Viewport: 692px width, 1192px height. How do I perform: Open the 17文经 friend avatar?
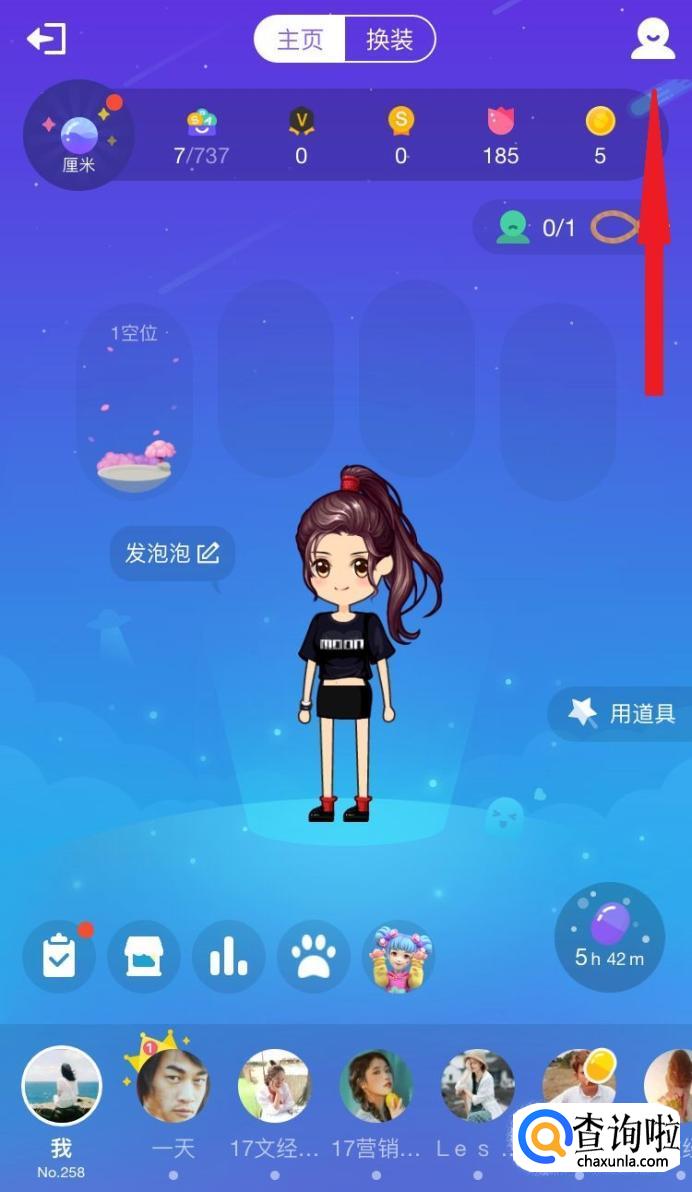274,1087
